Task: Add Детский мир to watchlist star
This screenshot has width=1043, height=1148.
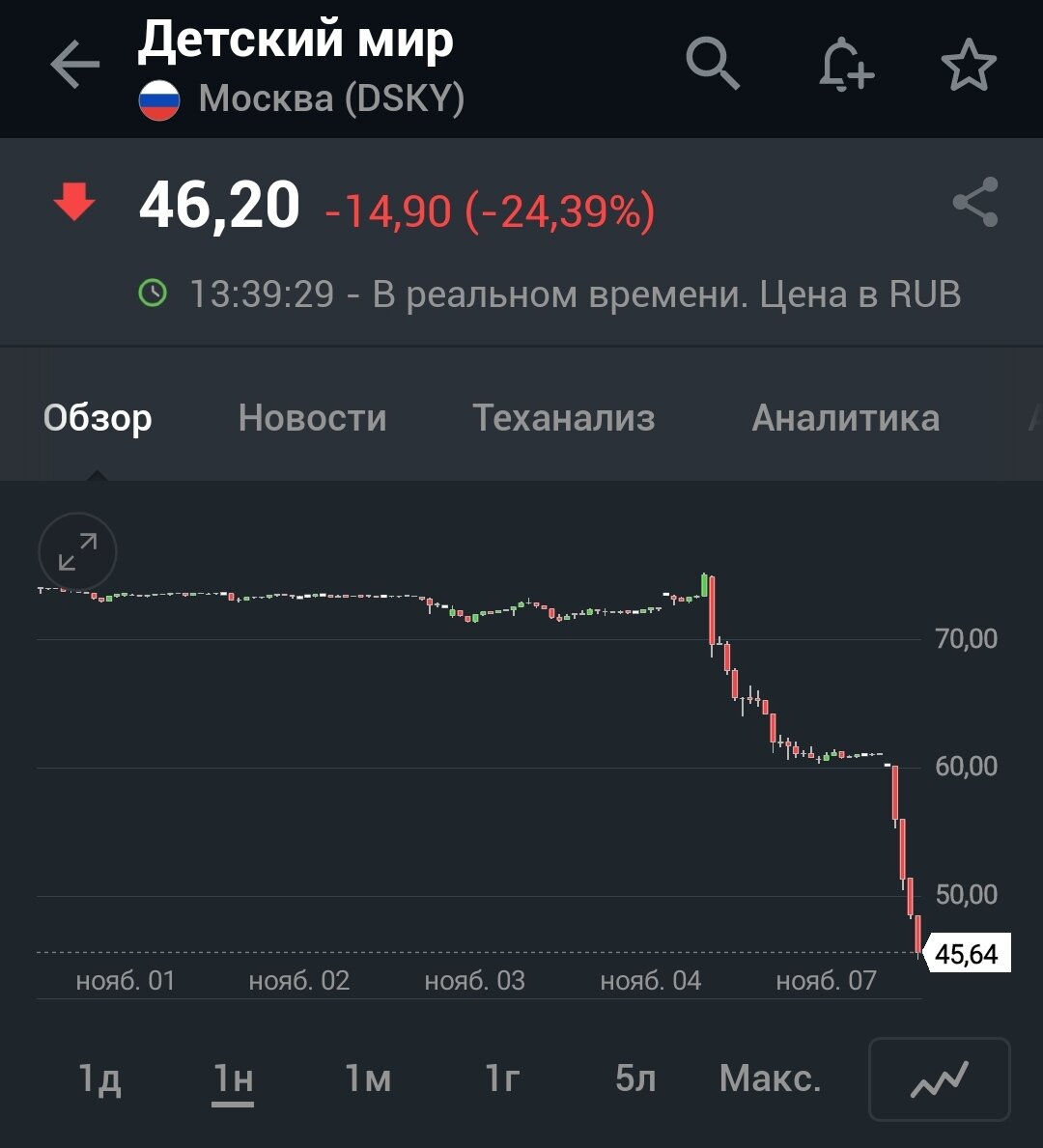Action: [x=969, y=66]
